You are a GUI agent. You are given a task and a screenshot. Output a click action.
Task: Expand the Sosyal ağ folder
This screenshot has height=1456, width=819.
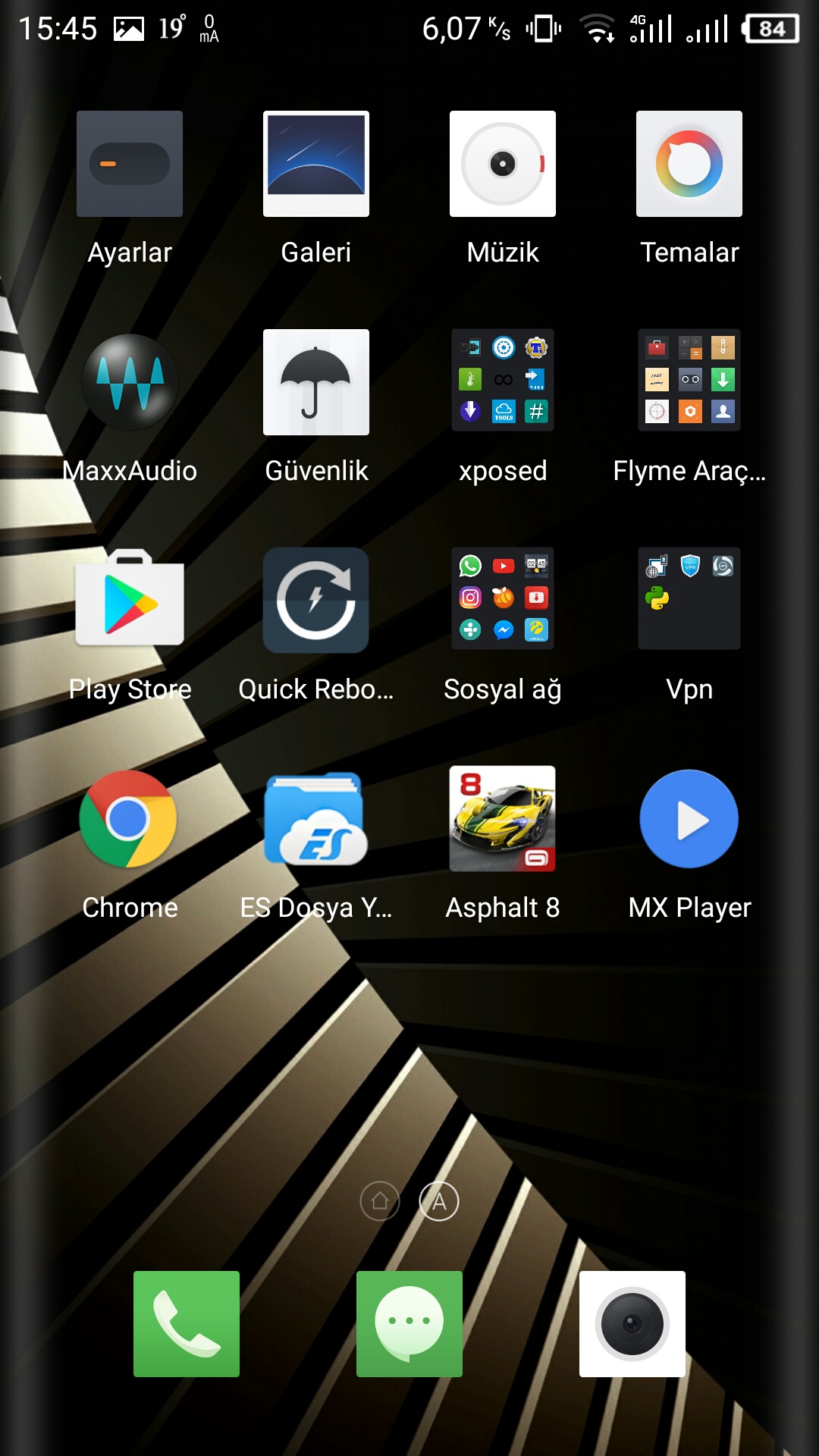coord(503,599)
